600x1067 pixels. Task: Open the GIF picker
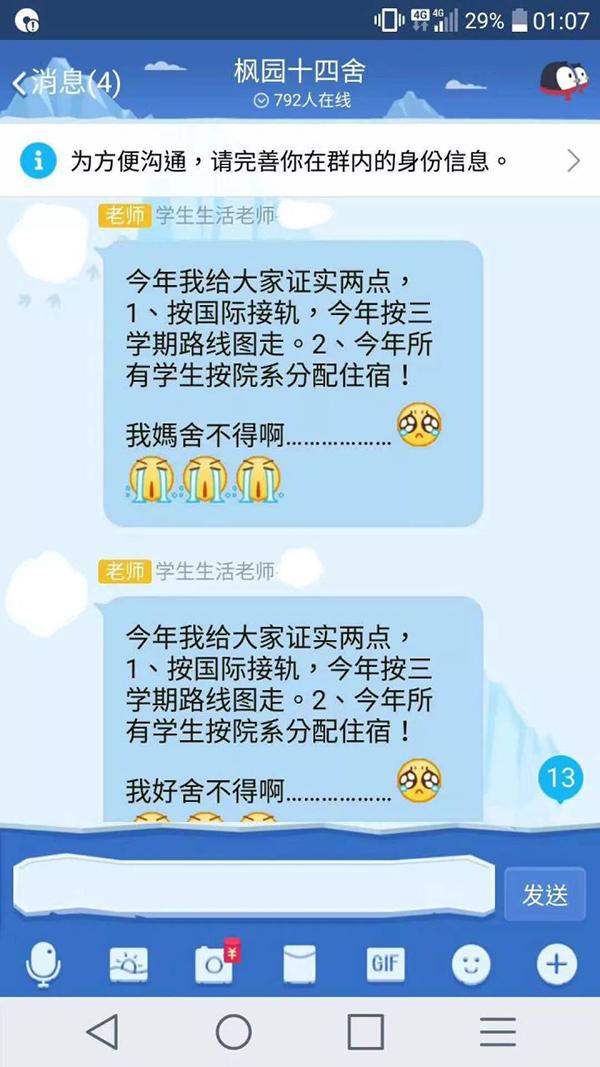[x=386, y=965]
